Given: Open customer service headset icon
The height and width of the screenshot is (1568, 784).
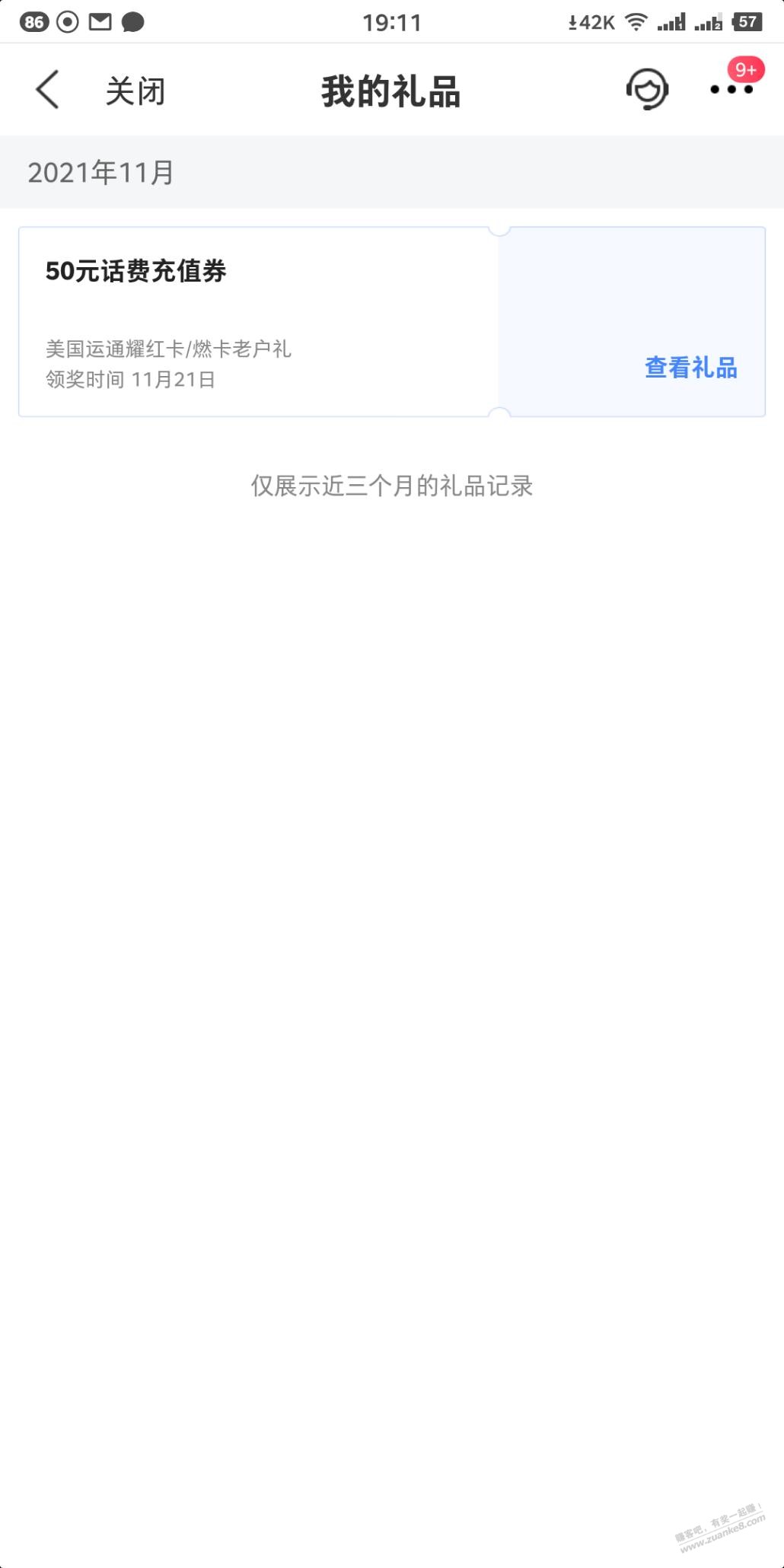Looking at the screenshot, I should 647,90.
